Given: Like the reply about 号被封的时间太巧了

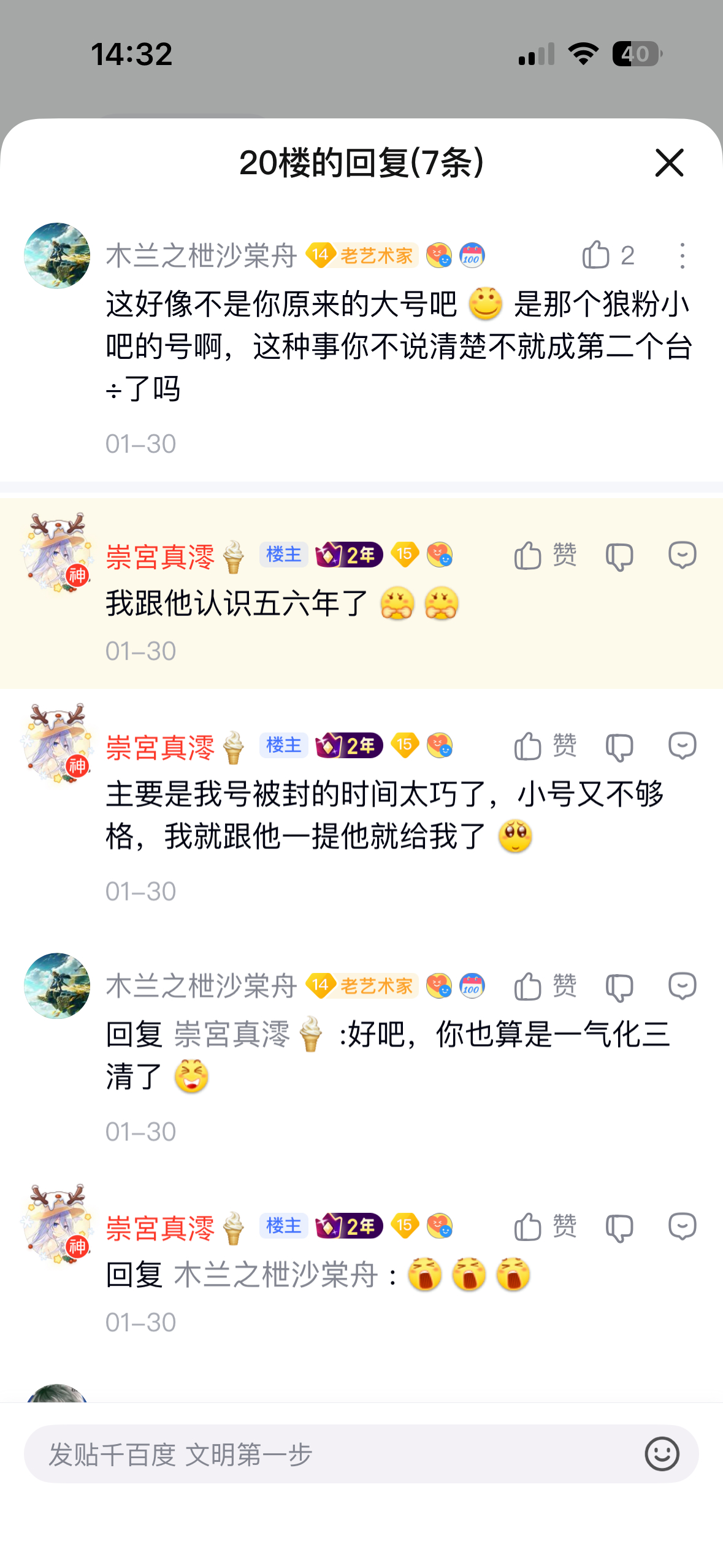Looking at the screenshot, I should [x=529, y=747].
